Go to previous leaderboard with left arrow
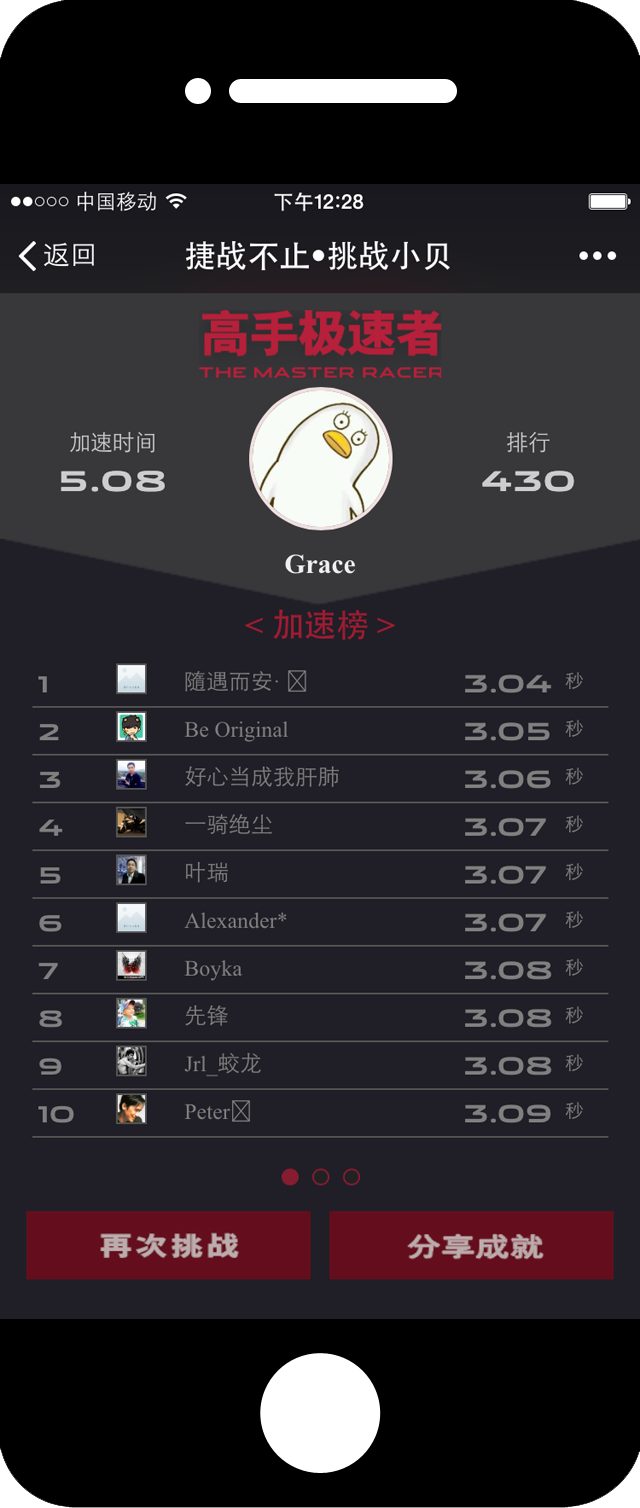Screen dimensions: 640x1508 [254, 627]
